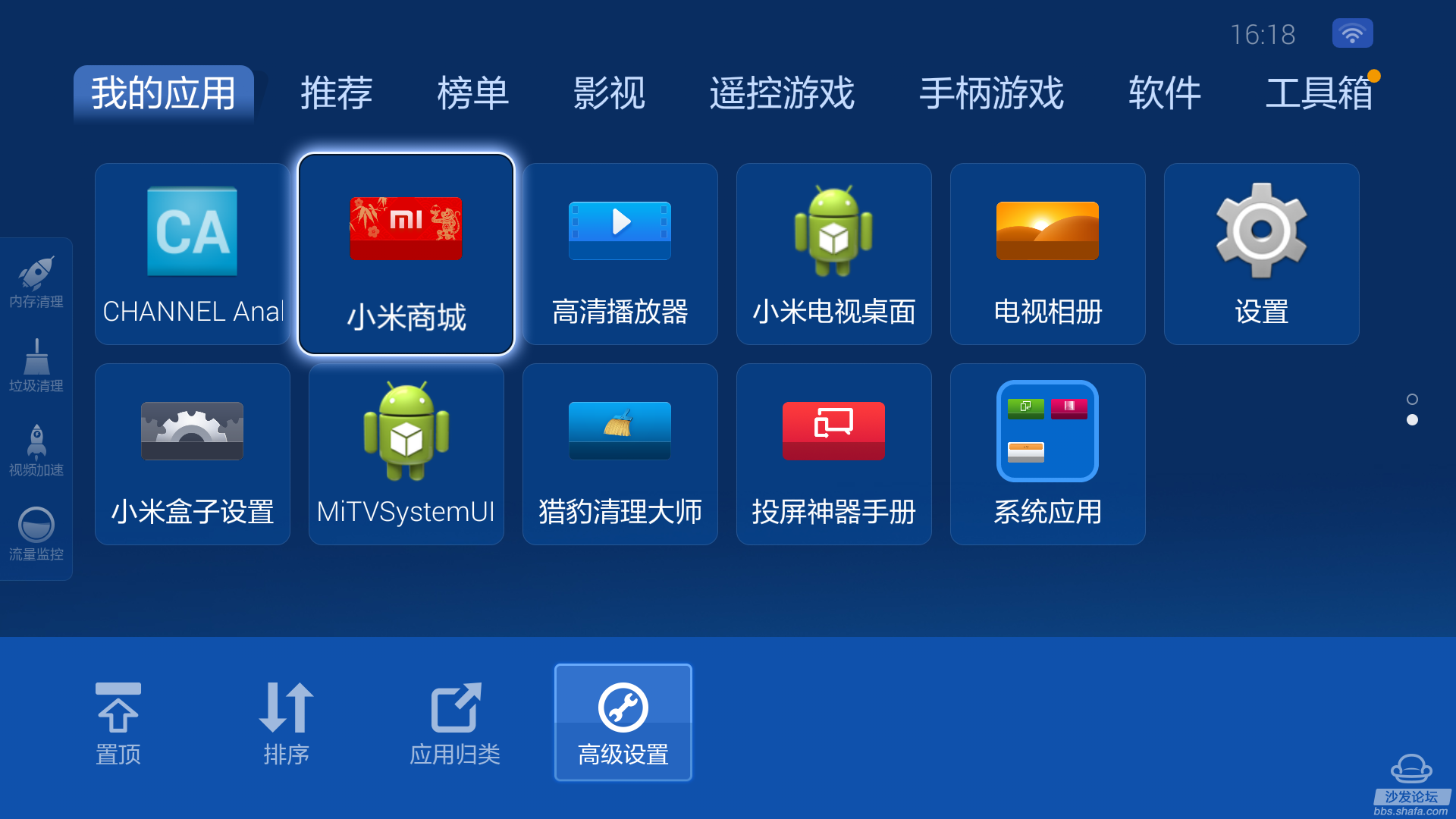
Task: Open the 小米商城 app
Action: [x=406, y=254]
